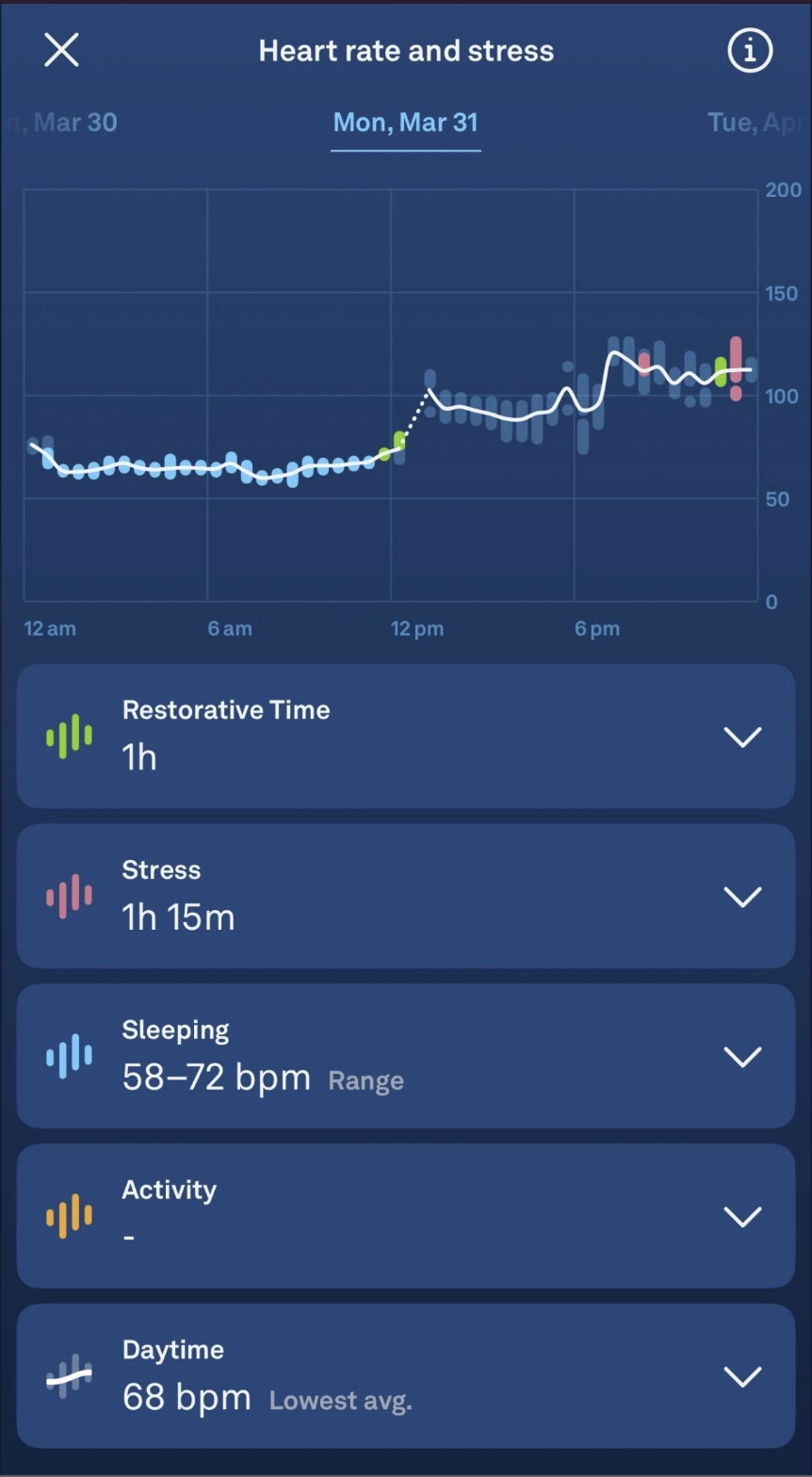Expand the Activity card
The image size is (812, 1477).
point(742,1217)
